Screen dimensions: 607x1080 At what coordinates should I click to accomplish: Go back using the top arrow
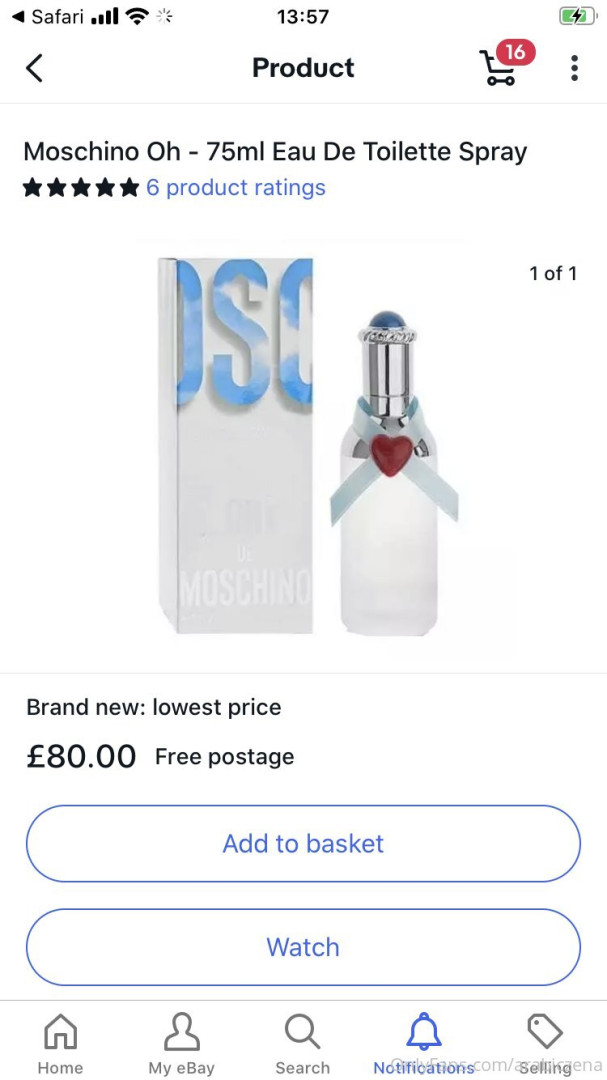tap(34, 68)
